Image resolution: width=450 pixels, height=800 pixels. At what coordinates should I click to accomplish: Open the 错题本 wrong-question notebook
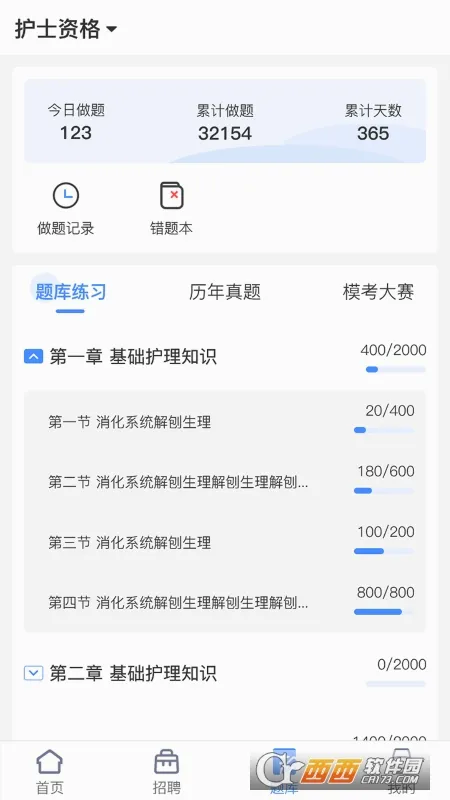pos(171,209)
